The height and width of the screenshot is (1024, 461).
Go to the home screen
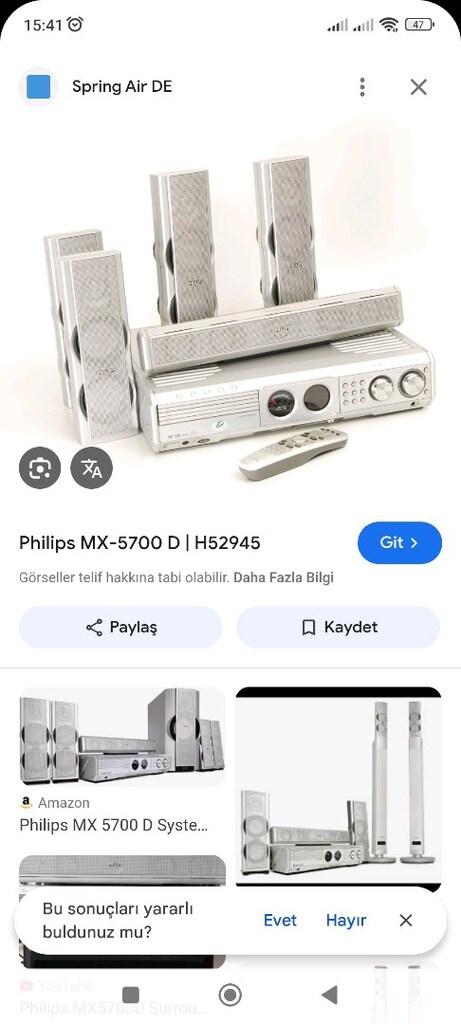[230, 995]
